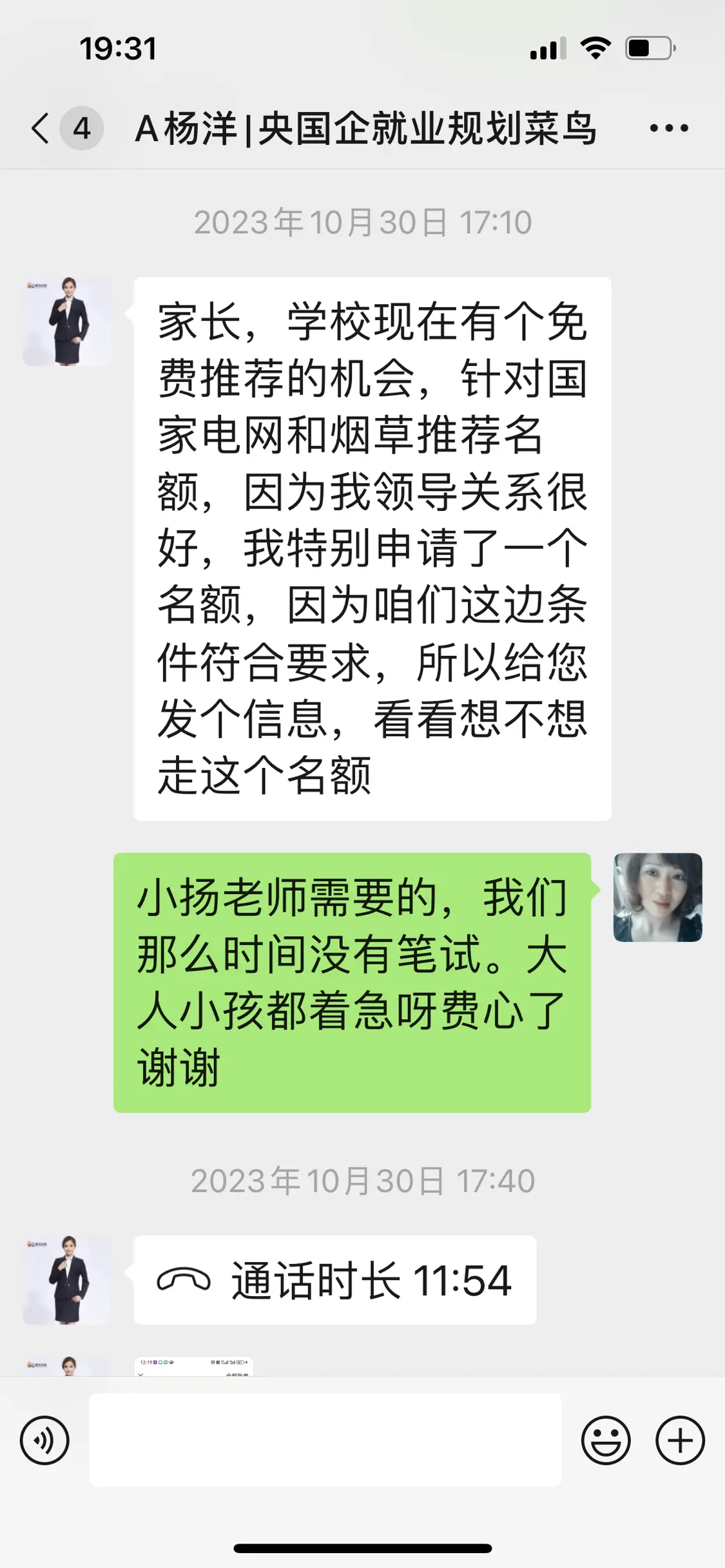The image size is (725, 1568).
Task: Focus the message text field
Action: coord(325,1440)
